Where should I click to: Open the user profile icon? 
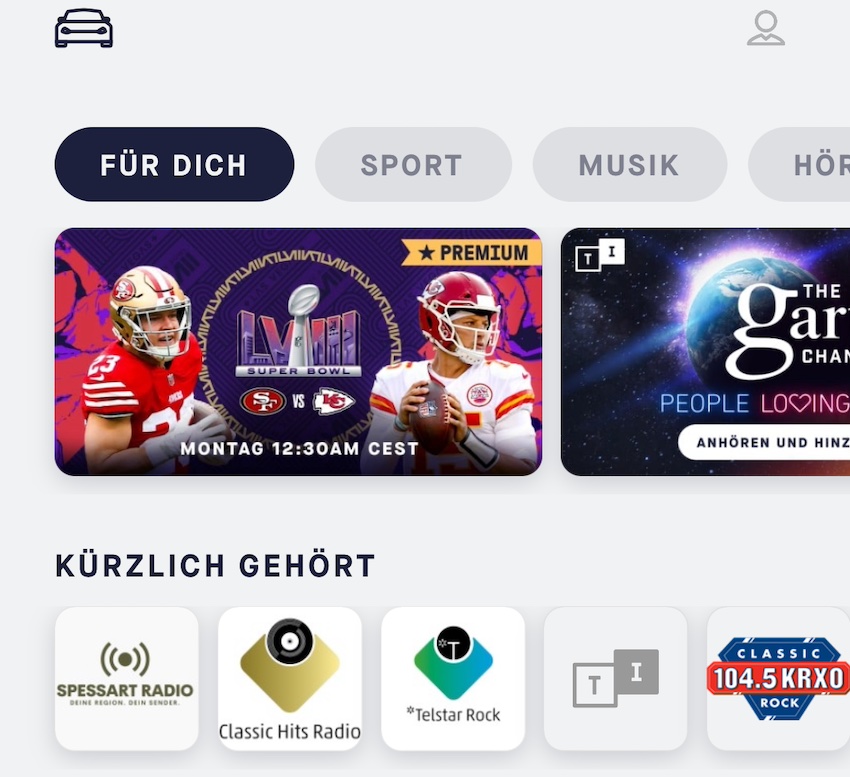pyautogui.click(x=766, y=28)
